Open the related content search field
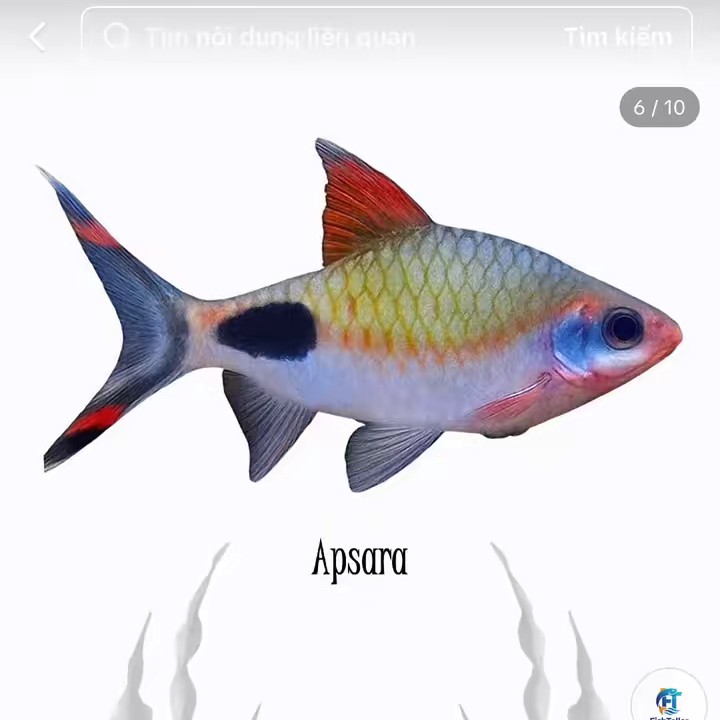Screen dimensions: 720x720 tap(300, 38)
